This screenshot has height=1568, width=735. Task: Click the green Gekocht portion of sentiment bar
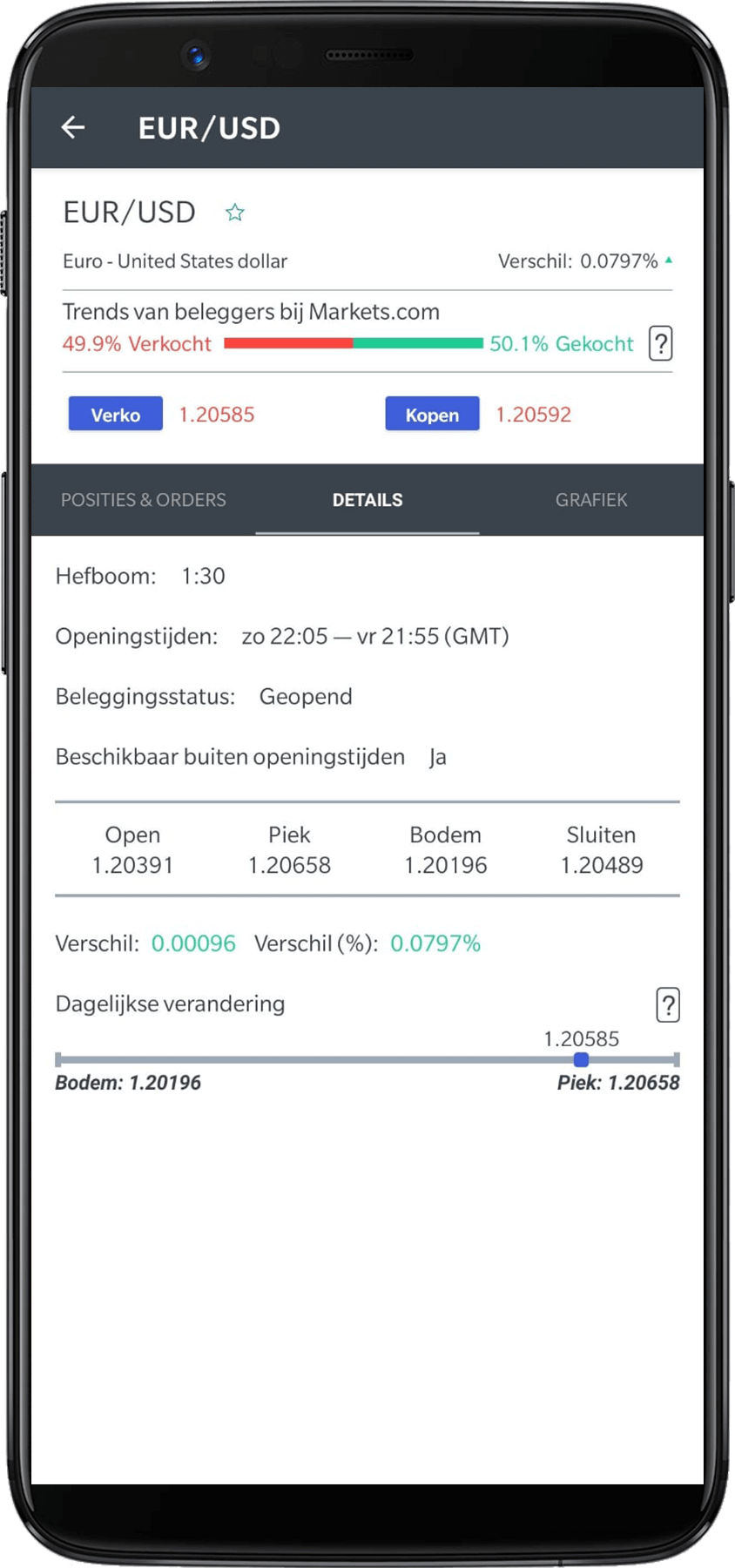coord(418,343)
